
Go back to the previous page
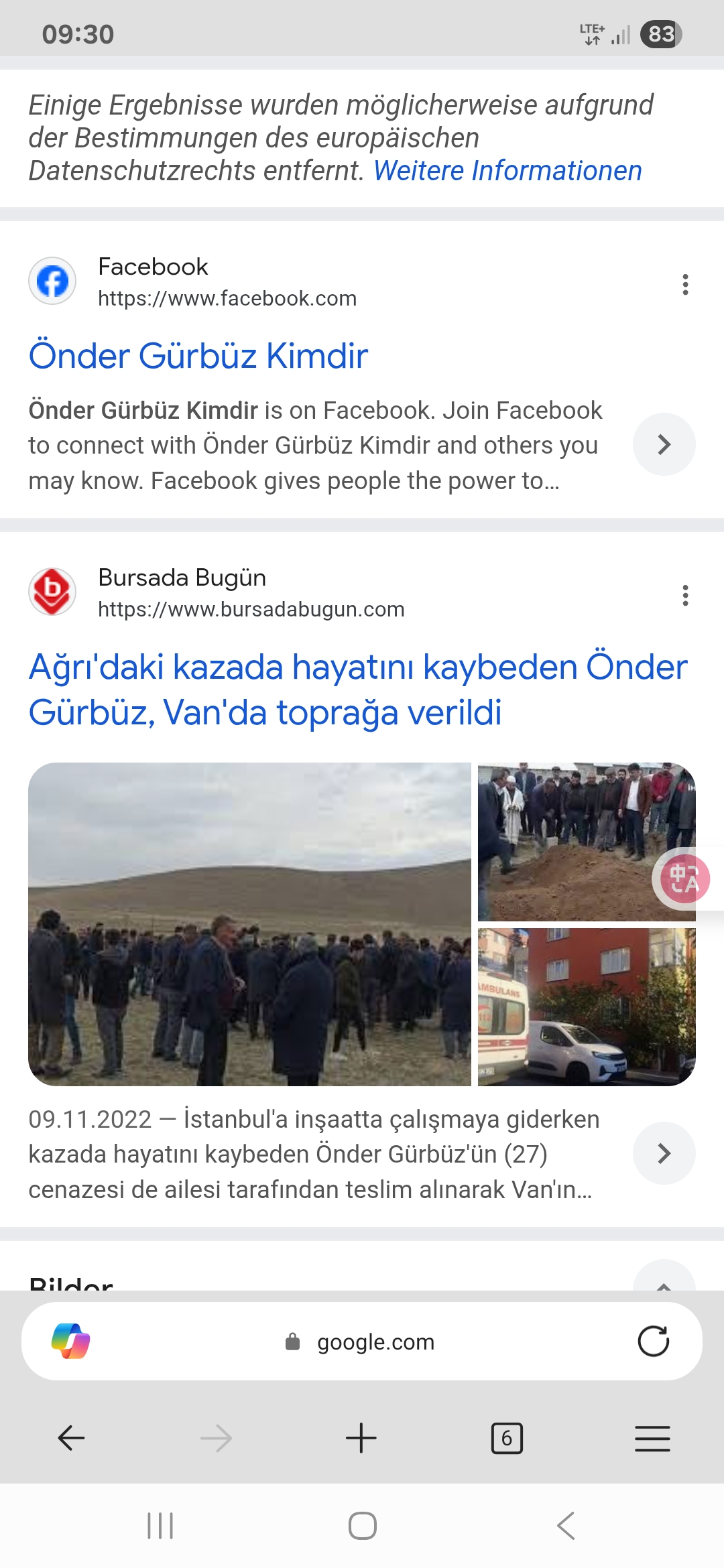pyautogui.click(x=71, y=1438)
